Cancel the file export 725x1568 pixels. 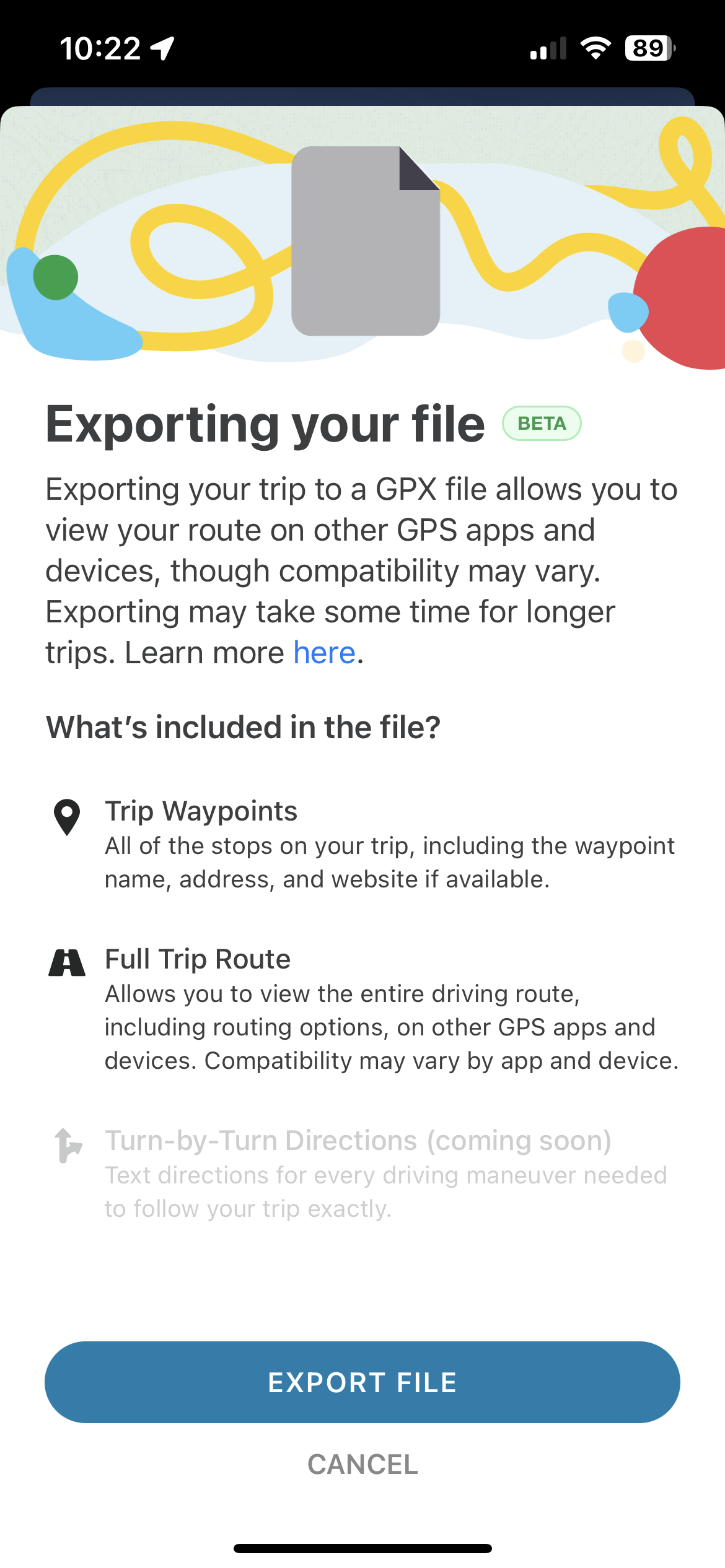[x=362, y=1465]
